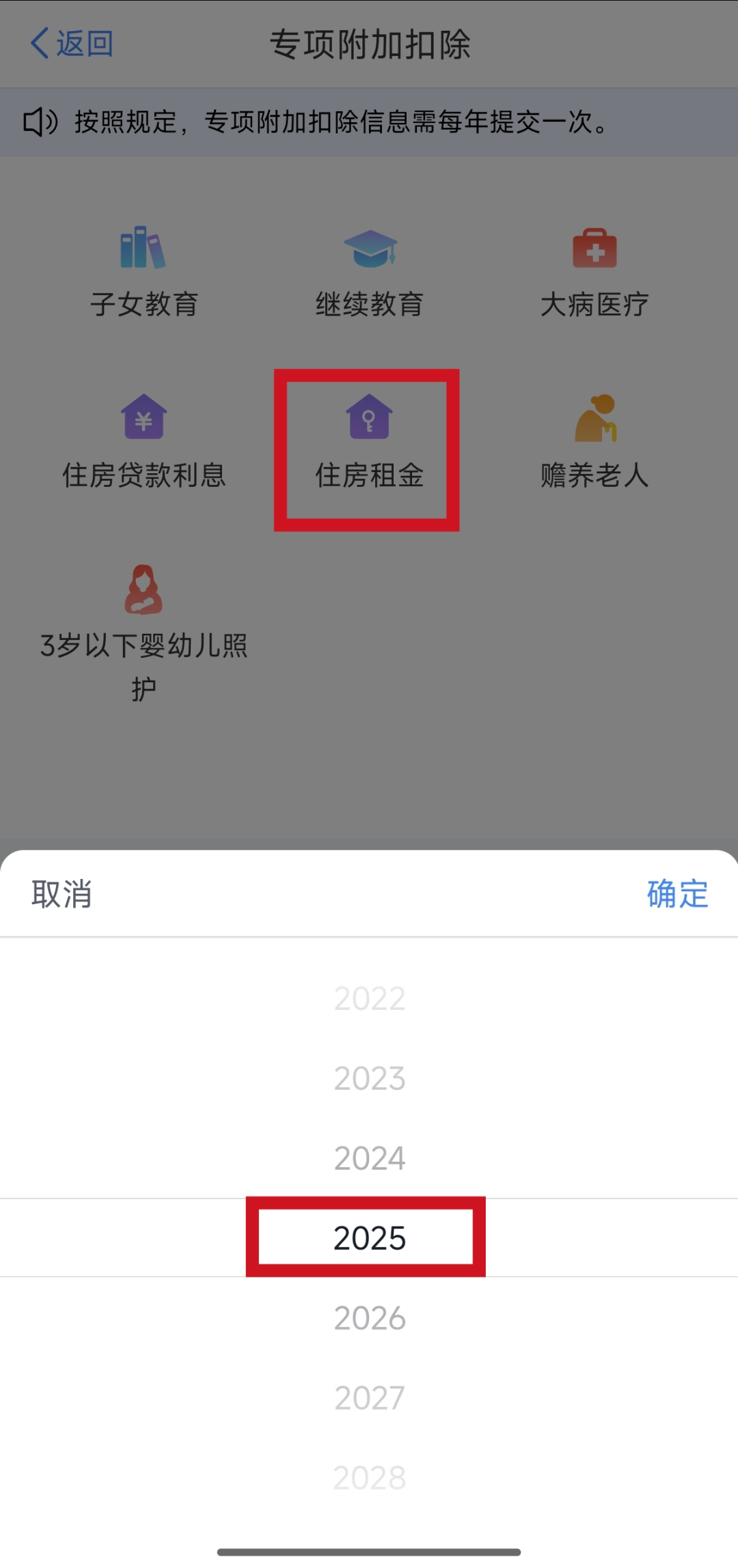This screenshot has width=738, height=1568.
Task: Tap the highlighted year 2025
Action: (370, 1238)
